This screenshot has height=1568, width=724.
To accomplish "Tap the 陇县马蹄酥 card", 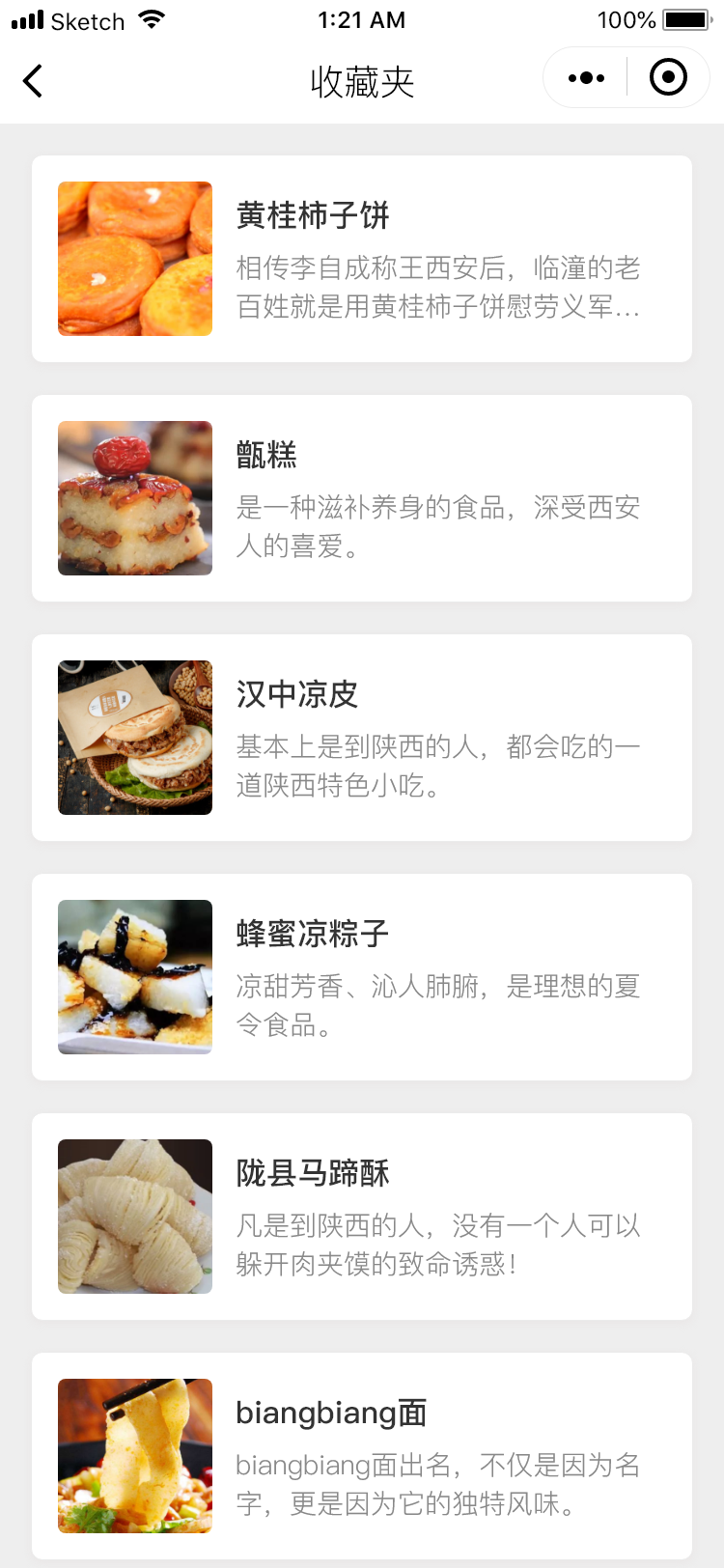I will [362, 1217].
